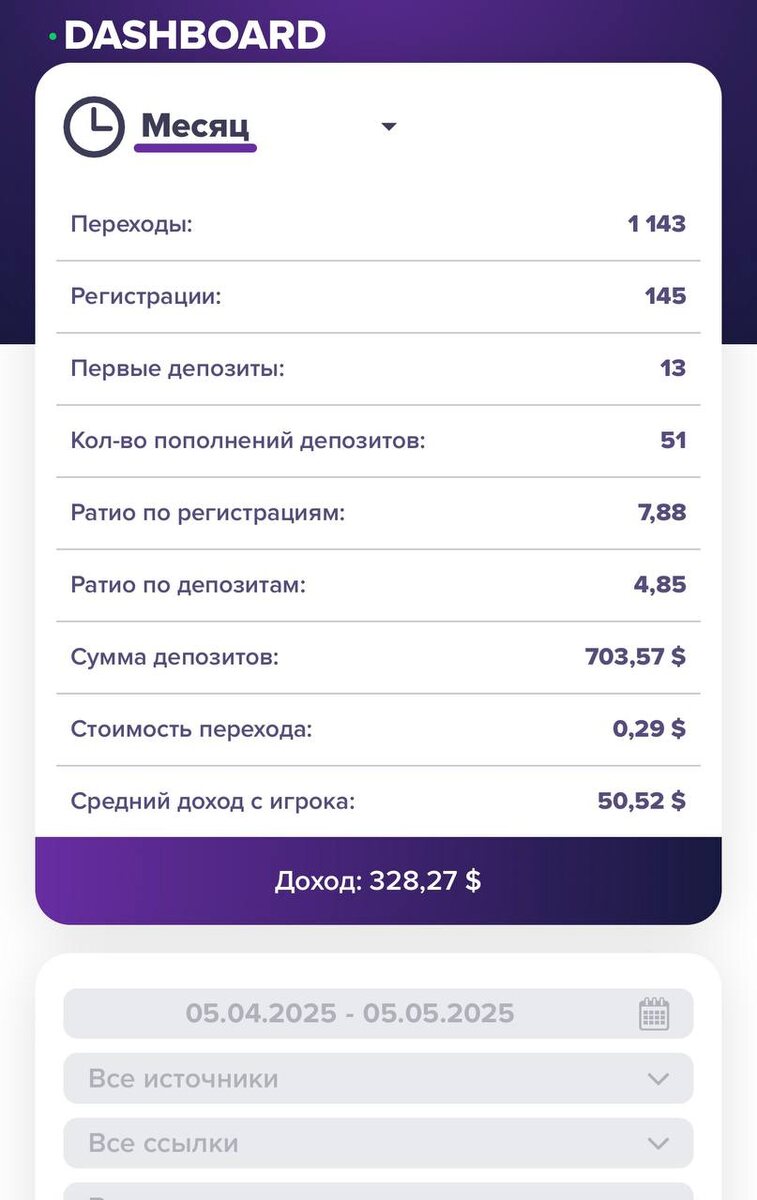Image resolution: width=757 pixels, height=1200 pixels.
Task: Click the chevron on Все источники
Action: [x=657, y=1078]
